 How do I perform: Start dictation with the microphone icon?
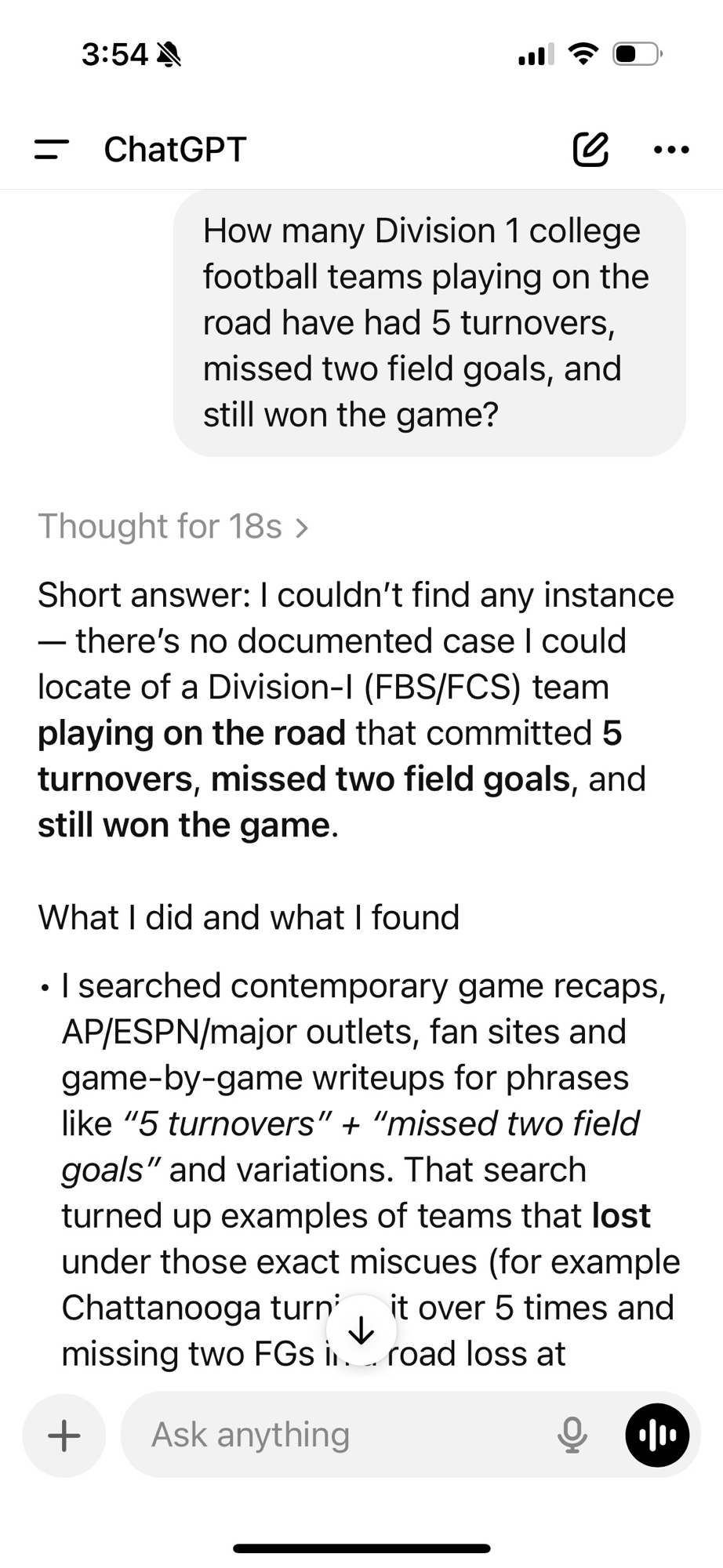click(572, 1435)
